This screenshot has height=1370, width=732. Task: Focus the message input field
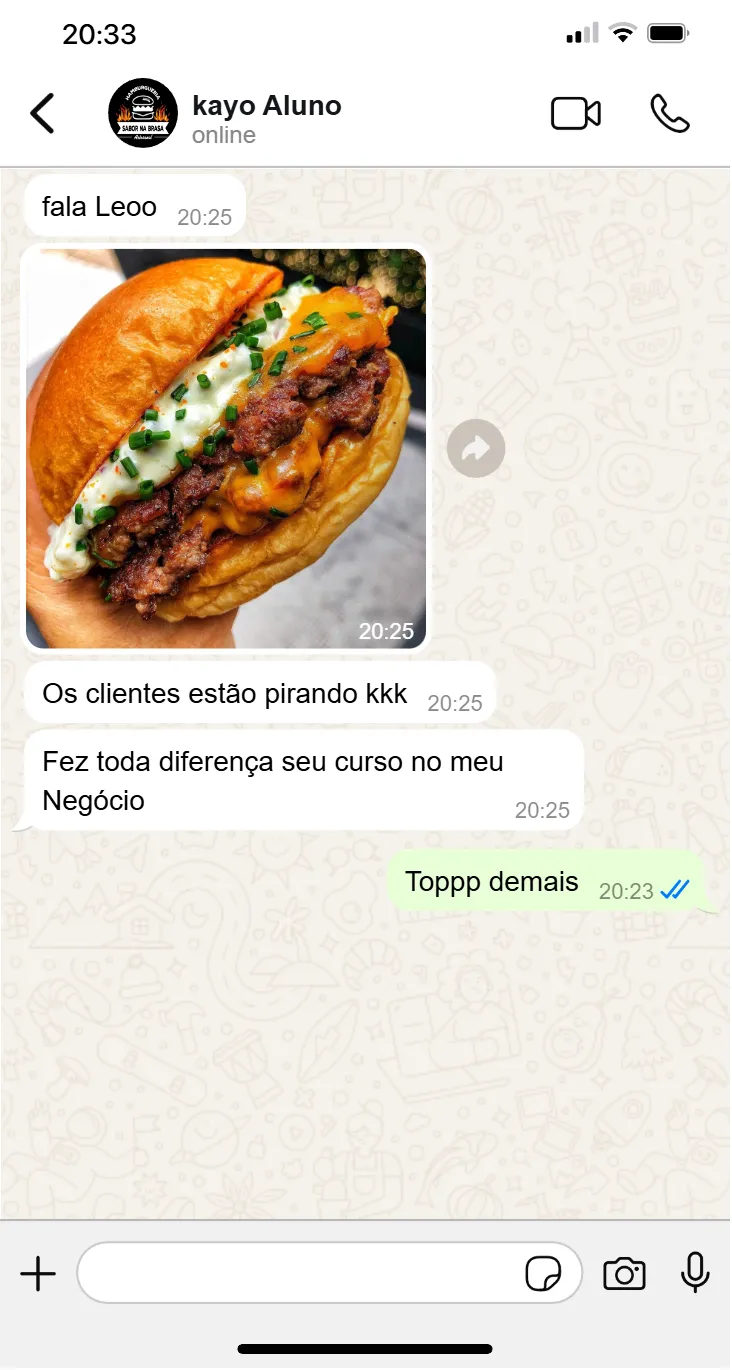(300, 1274)
